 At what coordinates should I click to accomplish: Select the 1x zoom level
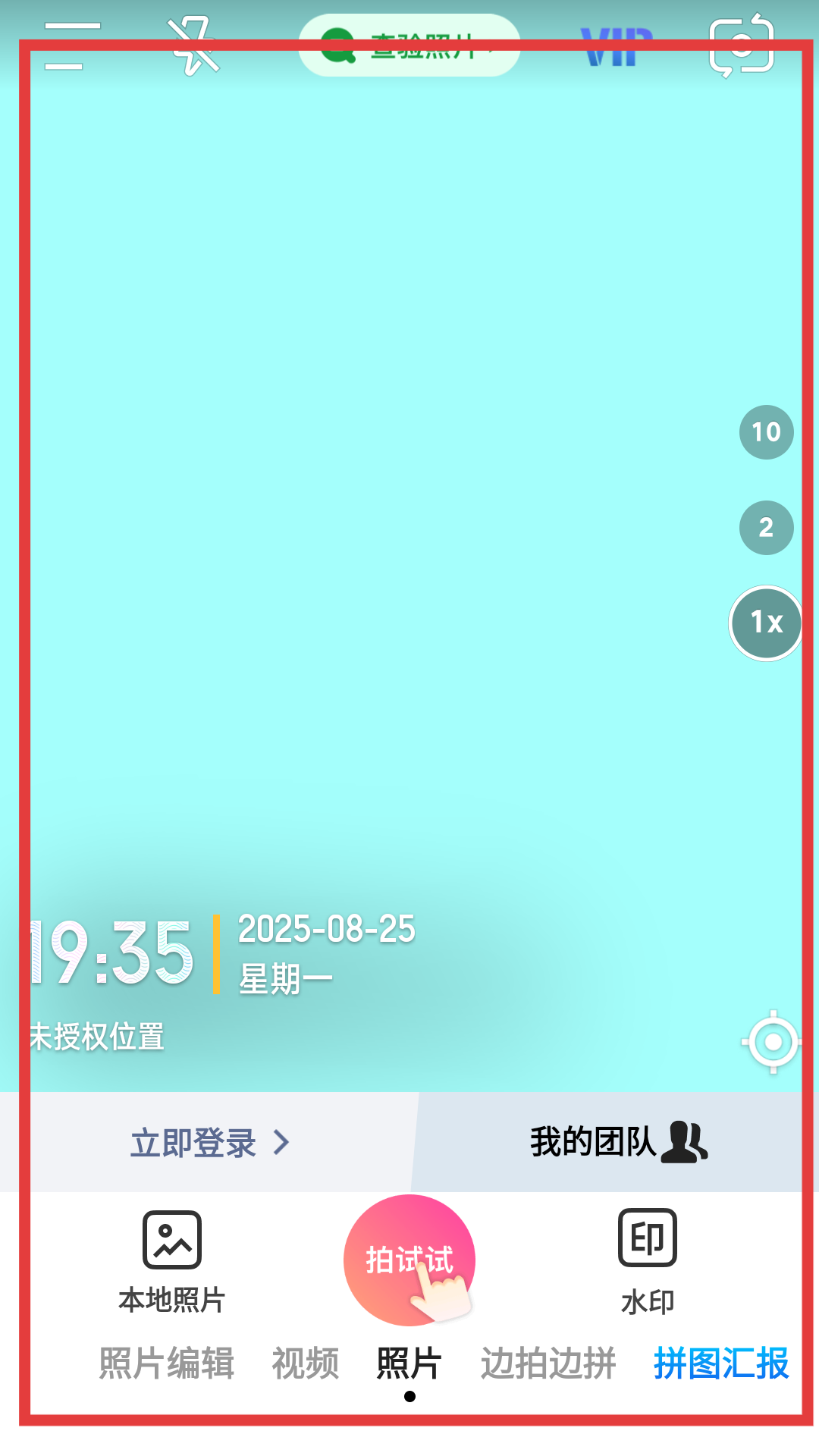(x=766, y=623)
